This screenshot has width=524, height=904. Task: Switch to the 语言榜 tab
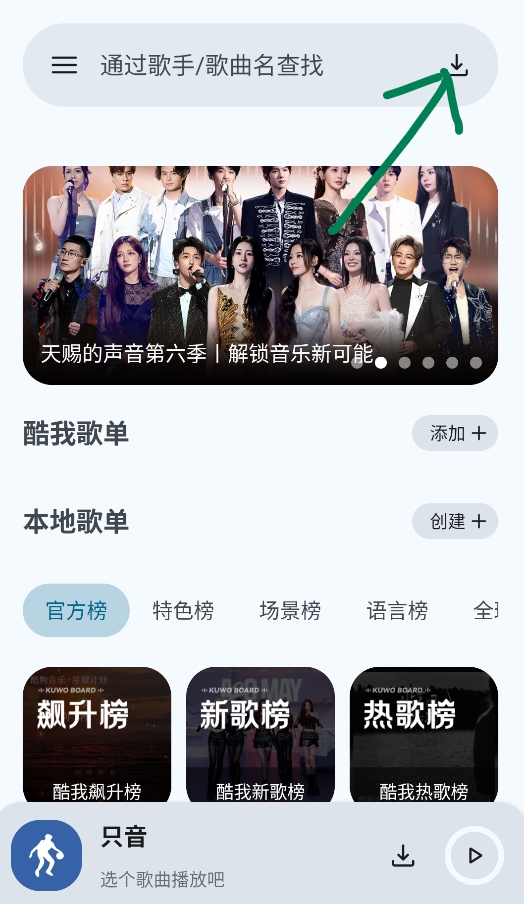tap(397, 610)
